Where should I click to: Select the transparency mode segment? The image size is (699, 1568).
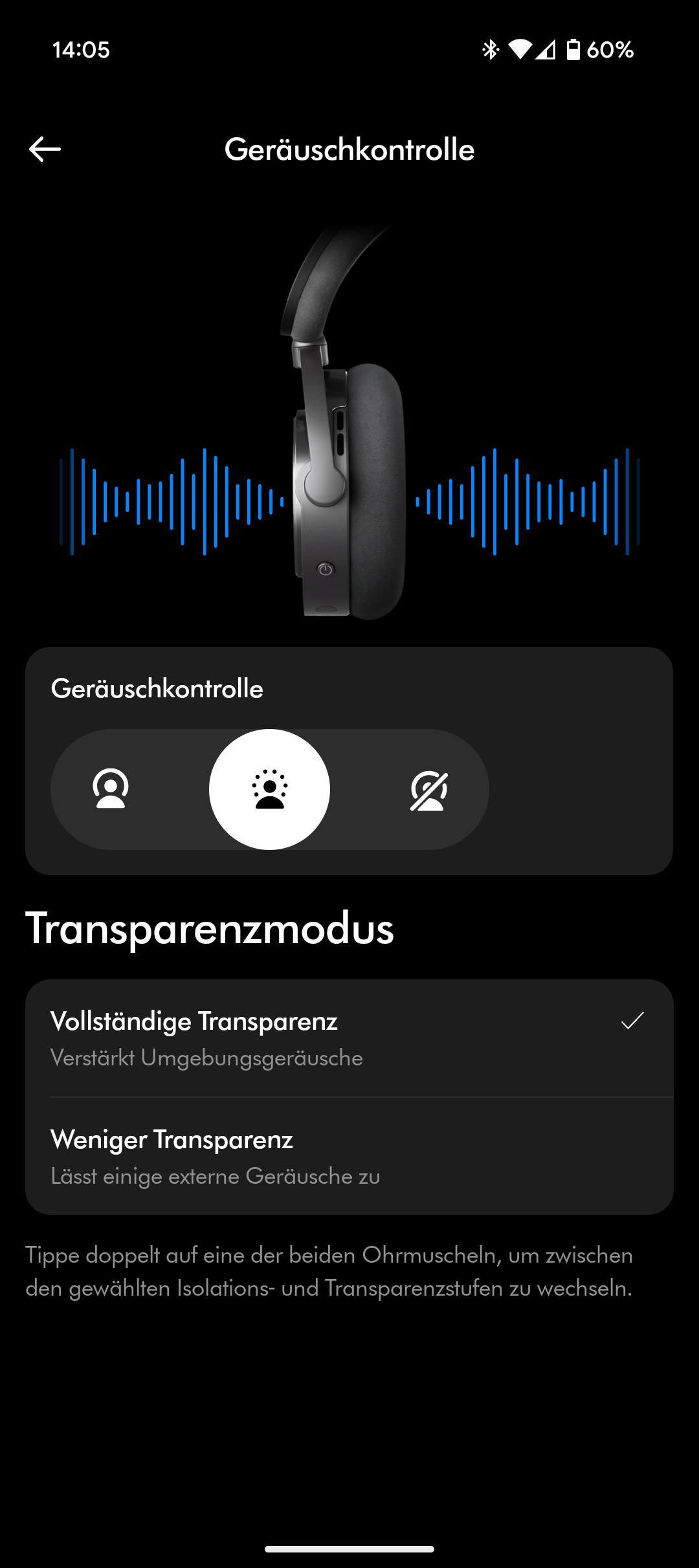pyautogui.click(x=269, y=789)
